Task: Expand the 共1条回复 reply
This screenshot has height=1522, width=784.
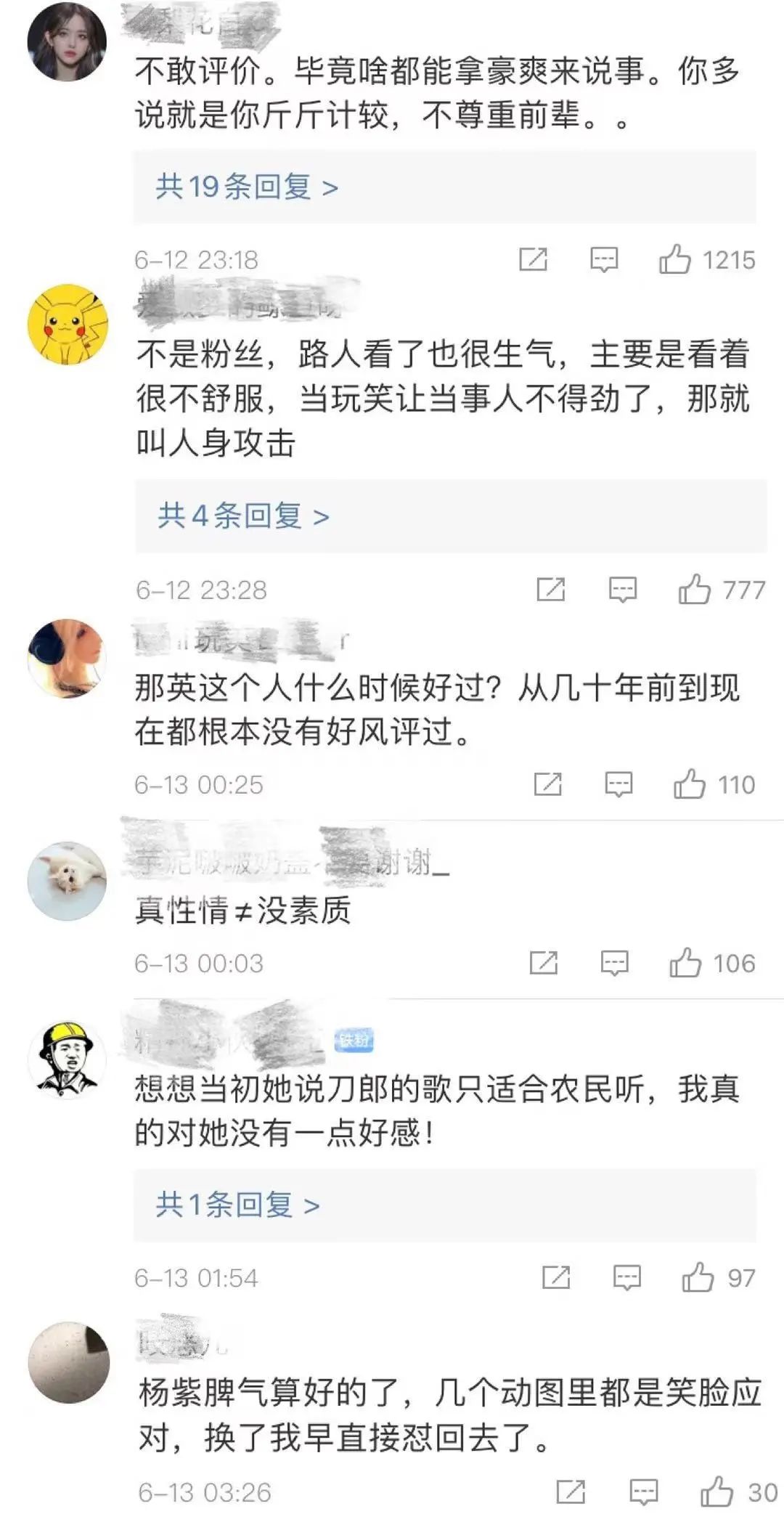Action: click(237, 1205)
